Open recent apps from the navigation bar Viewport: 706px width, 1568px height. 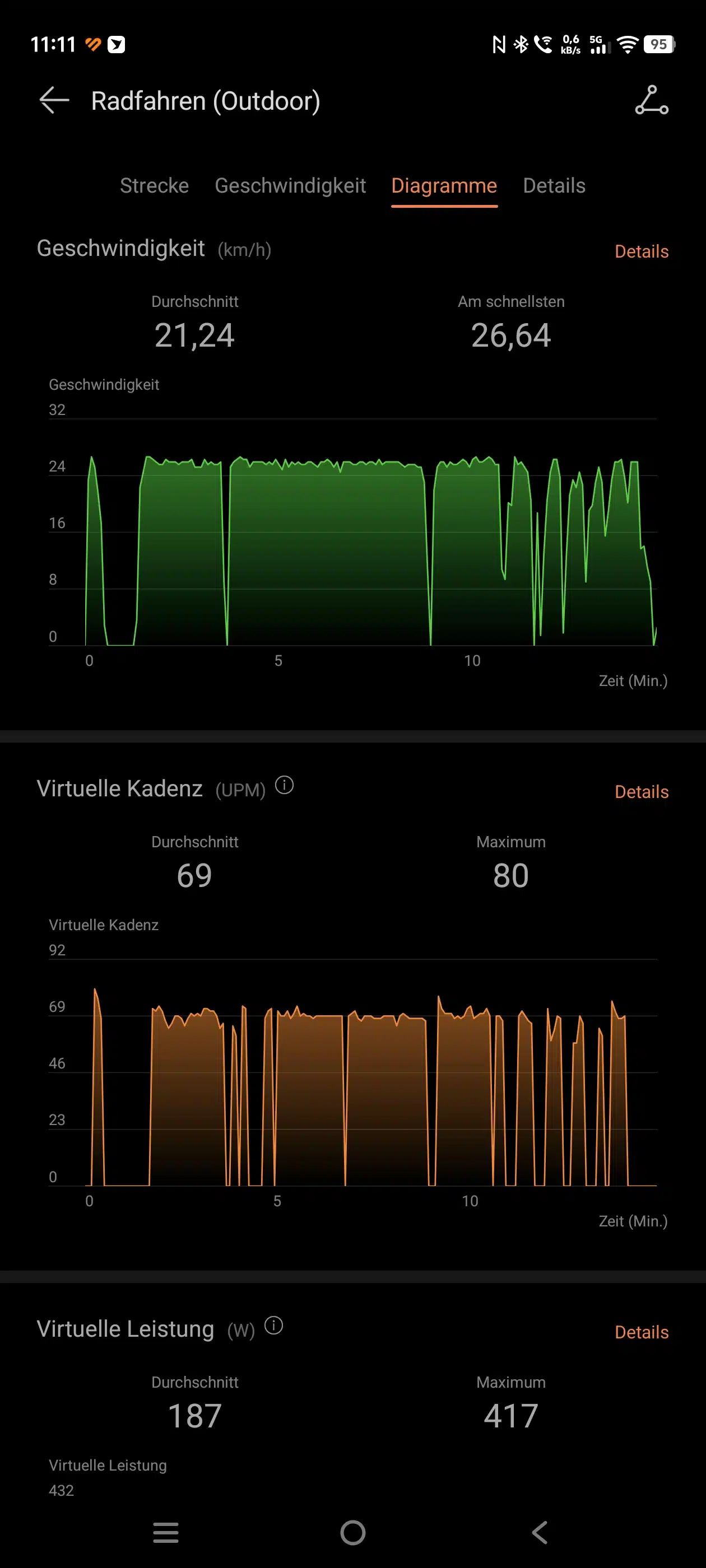point(166,1532)
